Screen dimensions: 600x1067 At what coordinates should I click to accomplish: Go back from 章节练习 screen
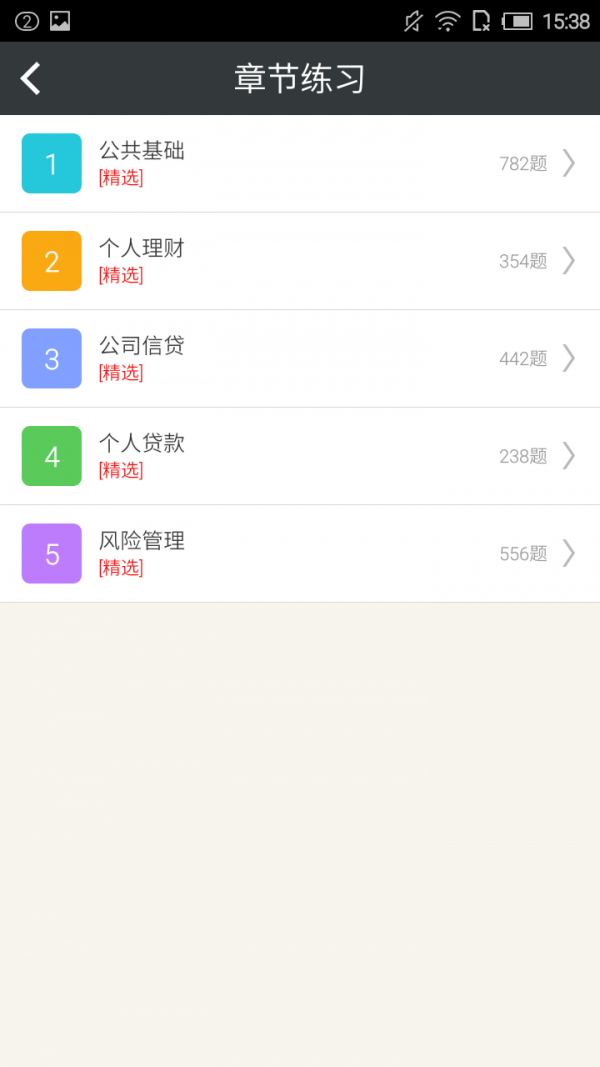31,78
